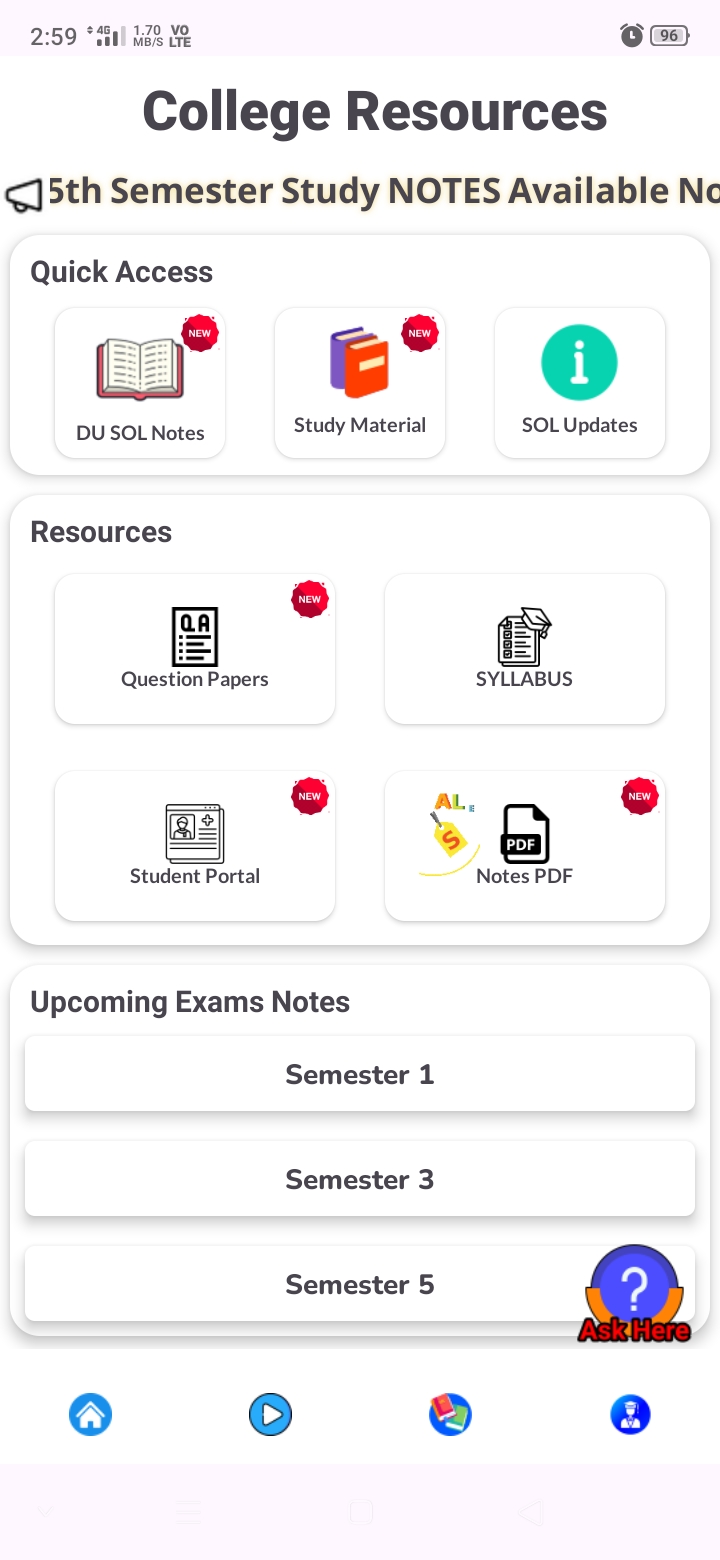The height and width of the screenshot is (1560, 720).
Task: Open Question Papers
Action: [195, 649]
